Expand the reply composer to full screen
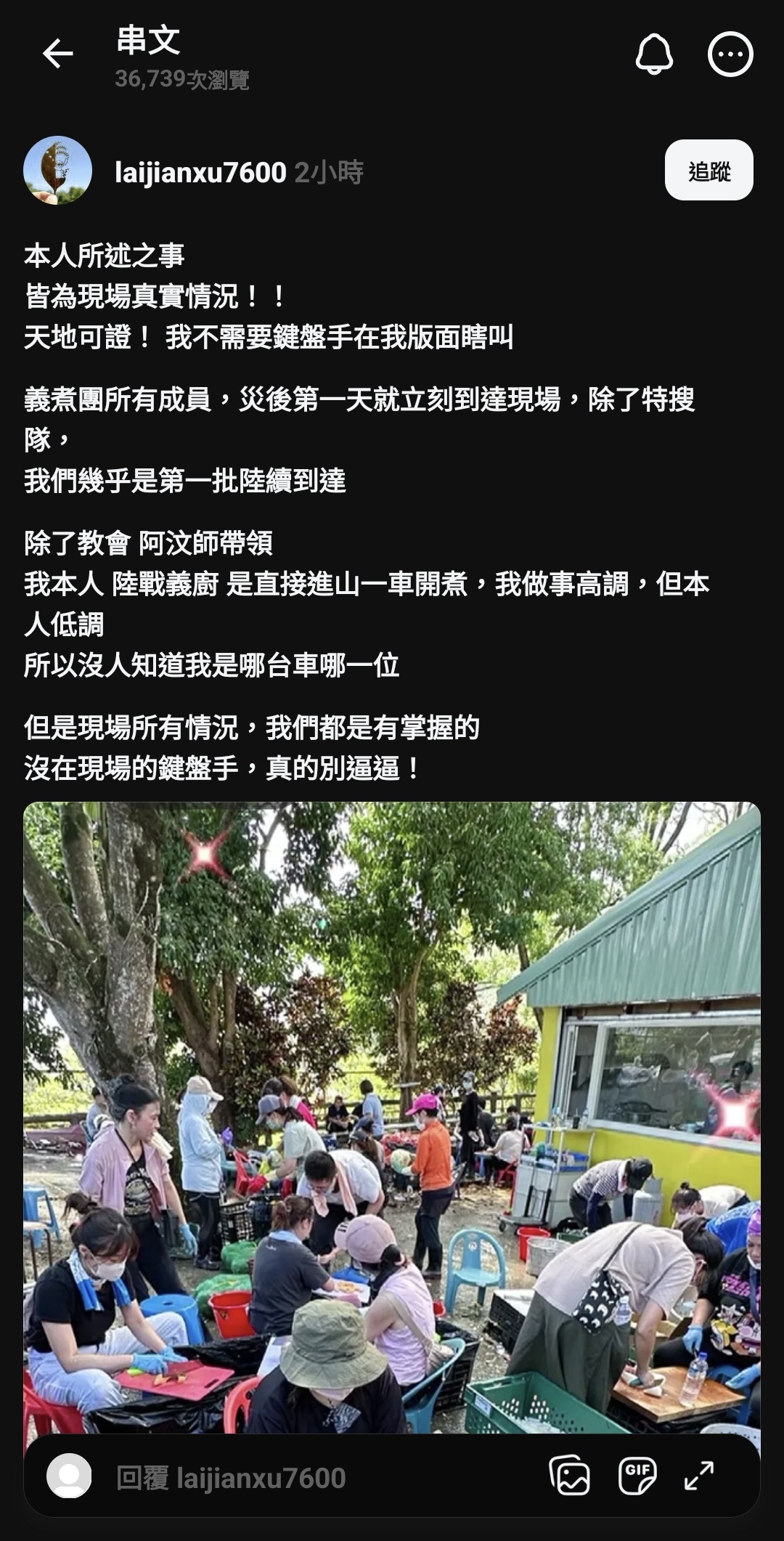The image size is (784, 1541). coord(699,1476)
